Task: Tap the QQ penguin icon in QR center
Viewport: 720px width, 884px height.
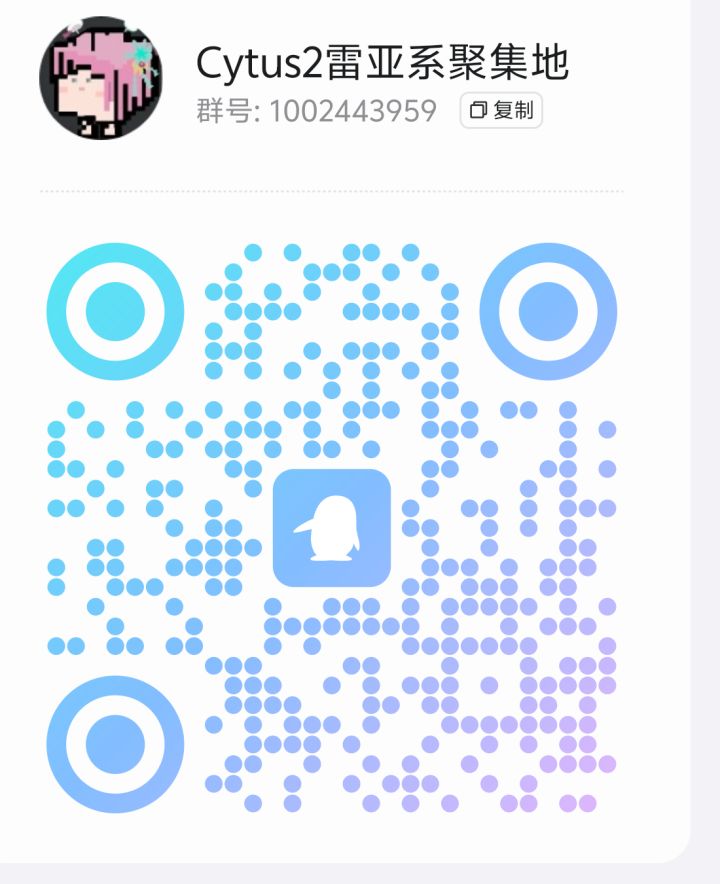Action: (x=332, y=528)
